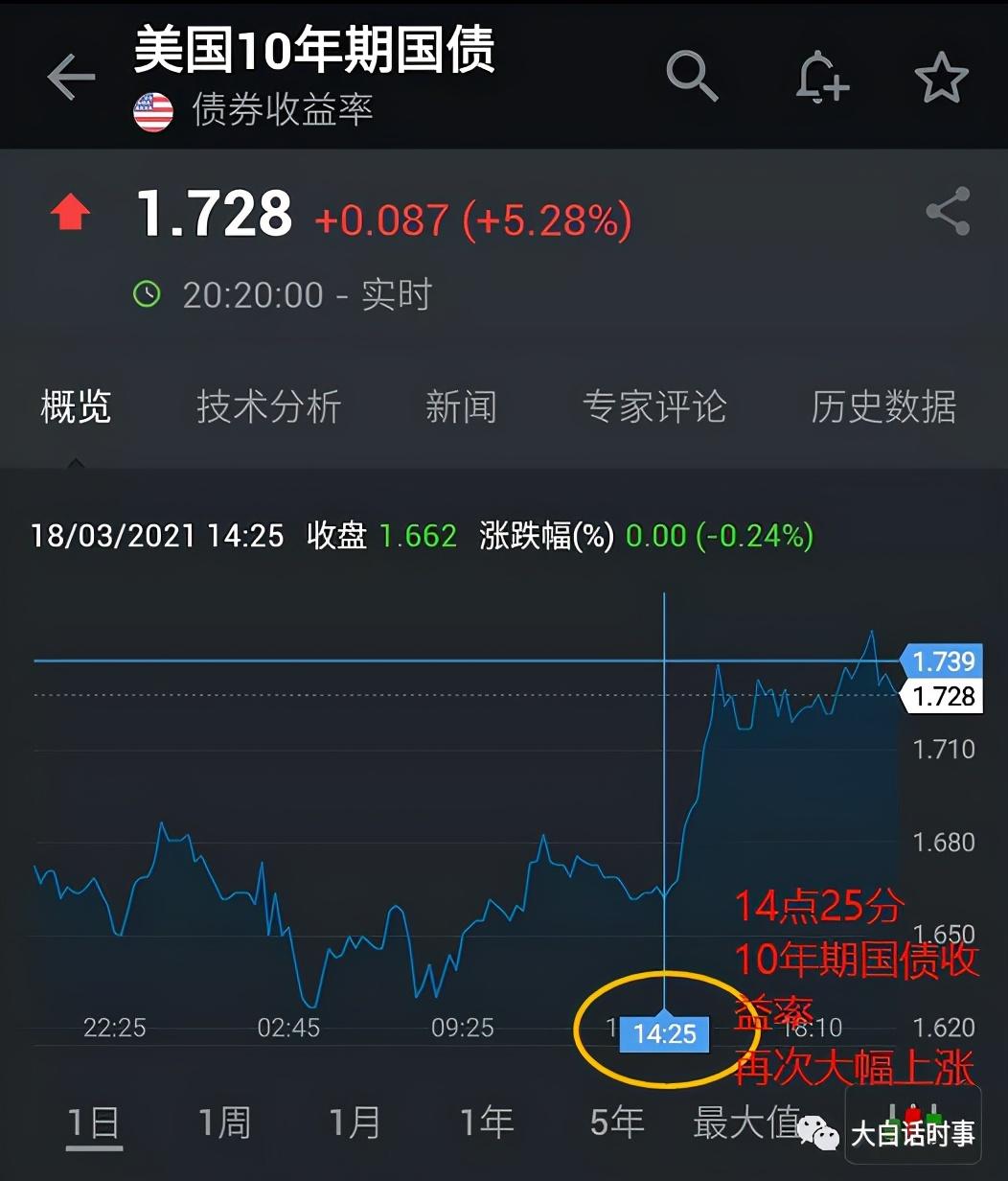Click the 1日 daily chart button
The width and height of the screenshot is (1008, 1181).
(91, 1122)
